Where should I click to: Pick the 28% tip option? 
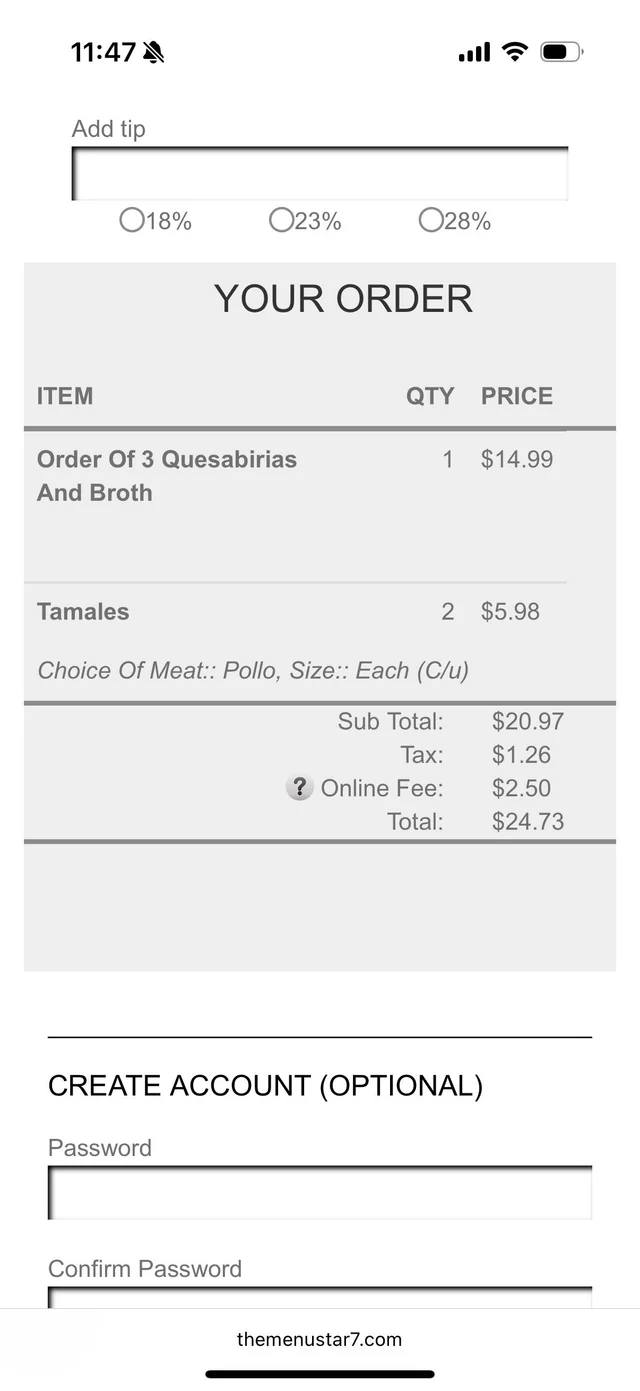(x=431, y=220)
